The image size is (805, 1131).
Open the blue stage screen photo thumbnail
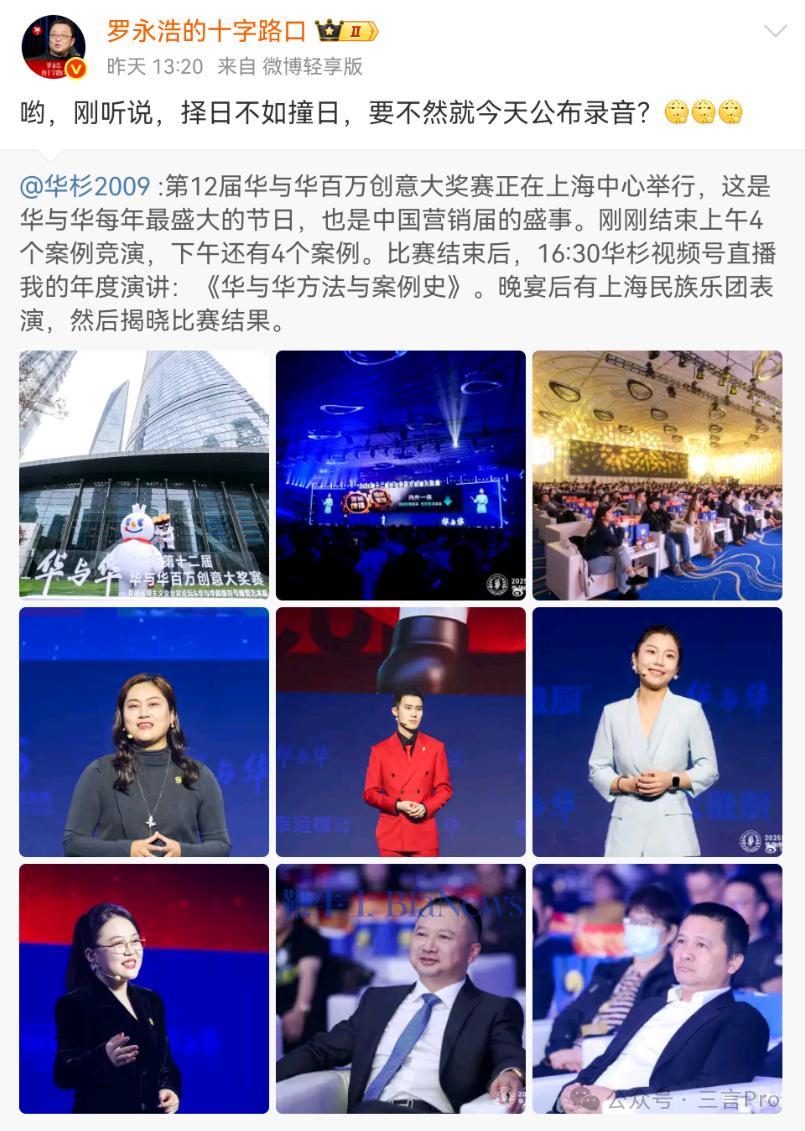coord(399,473)
